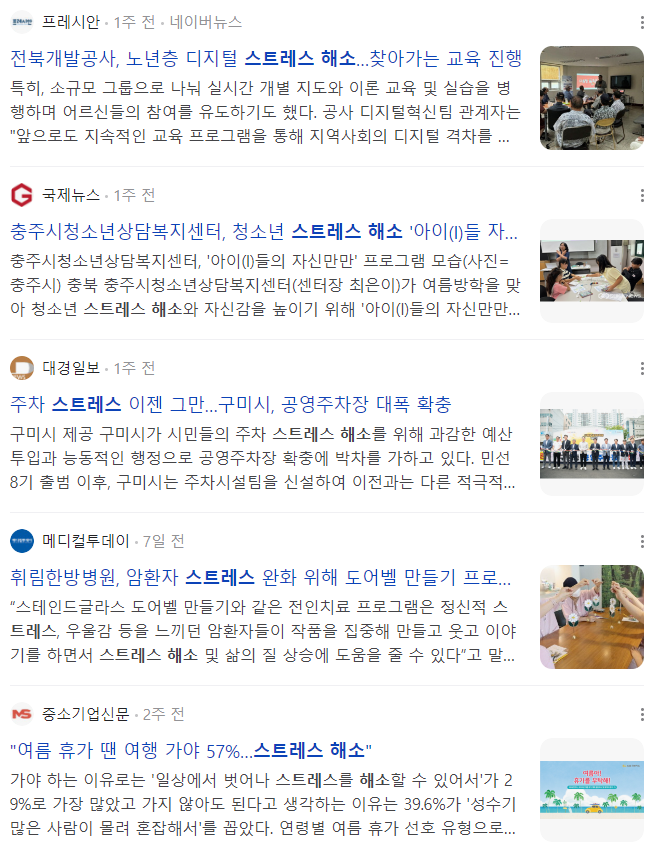Open overflow menu for 국제뉴스 result

point(642,195)
